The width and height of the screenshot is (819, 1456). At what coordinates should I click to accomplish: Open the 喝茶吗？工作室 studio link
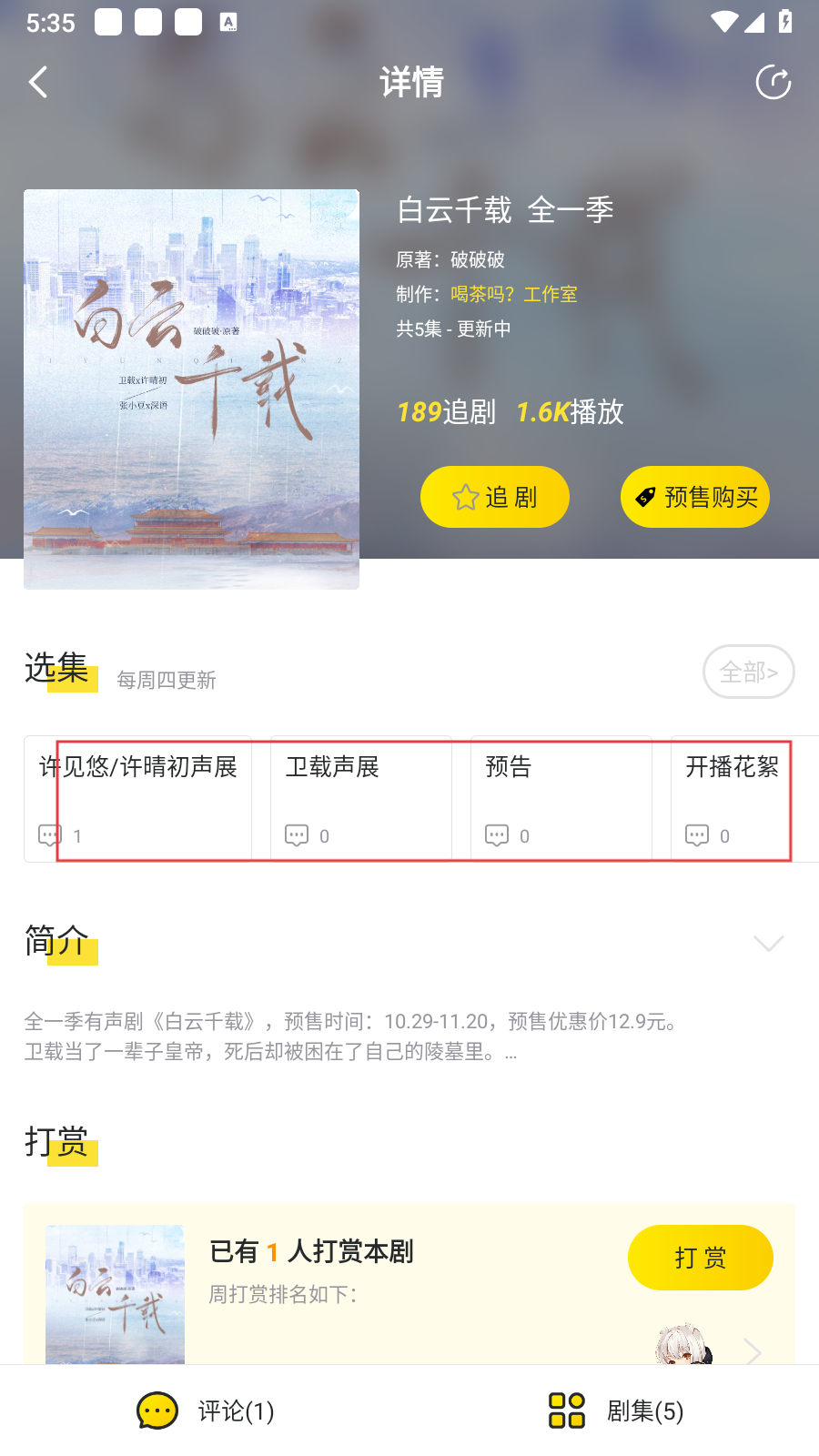[x=513, y=294]
